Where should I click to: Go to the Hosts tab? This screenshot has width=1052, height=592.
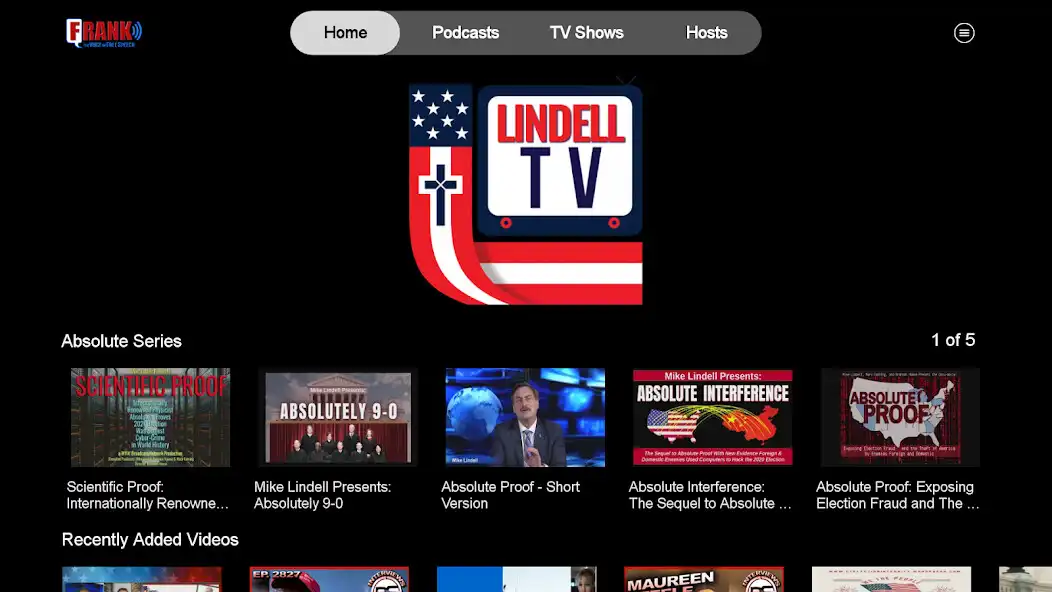click(x=706, y=33)
